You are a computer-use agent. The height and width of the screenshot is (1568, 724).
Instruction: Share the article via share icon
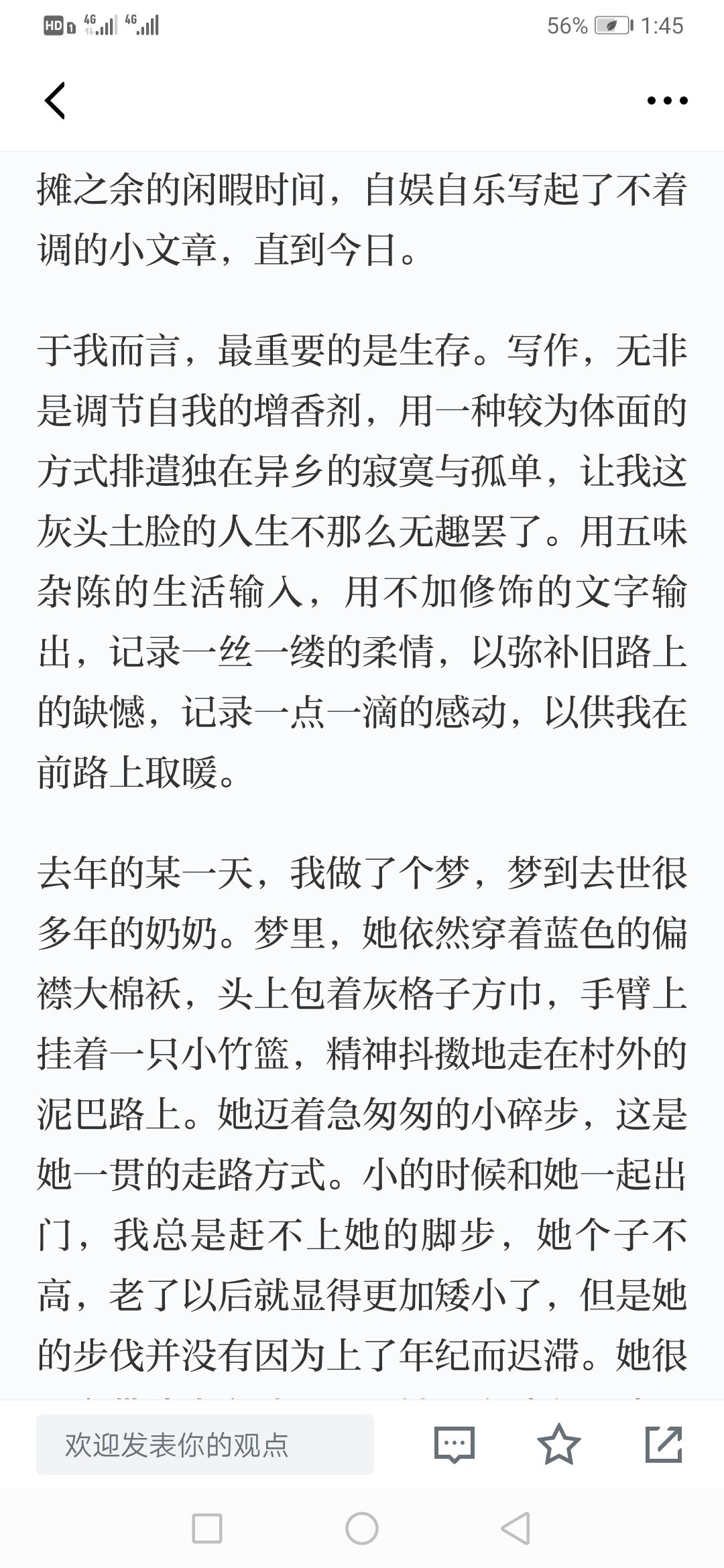pos(664,1444)
